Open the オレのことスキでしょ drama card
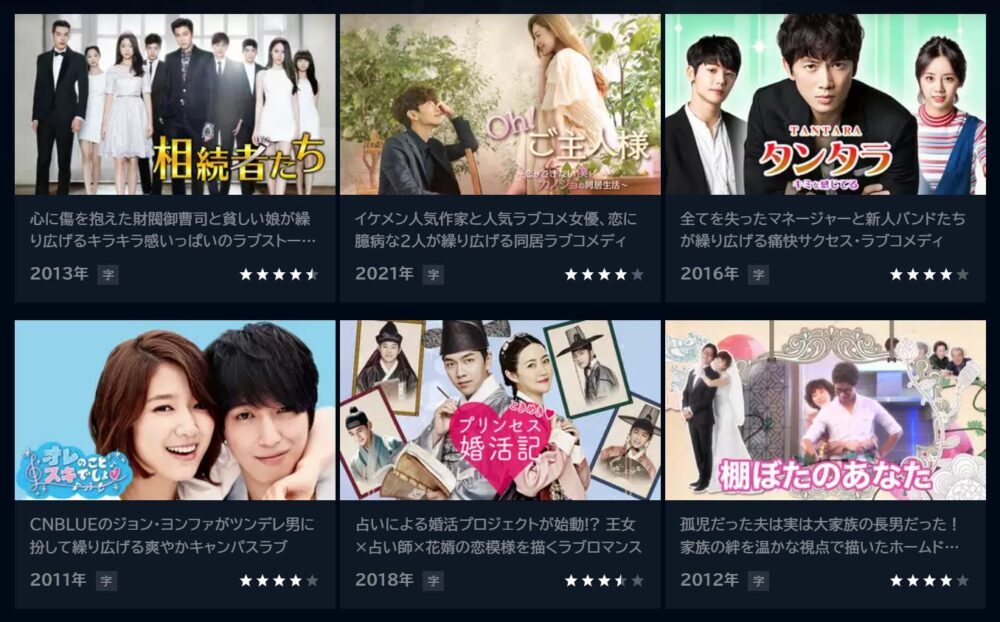1000x622 pixels. coord(175,410)
